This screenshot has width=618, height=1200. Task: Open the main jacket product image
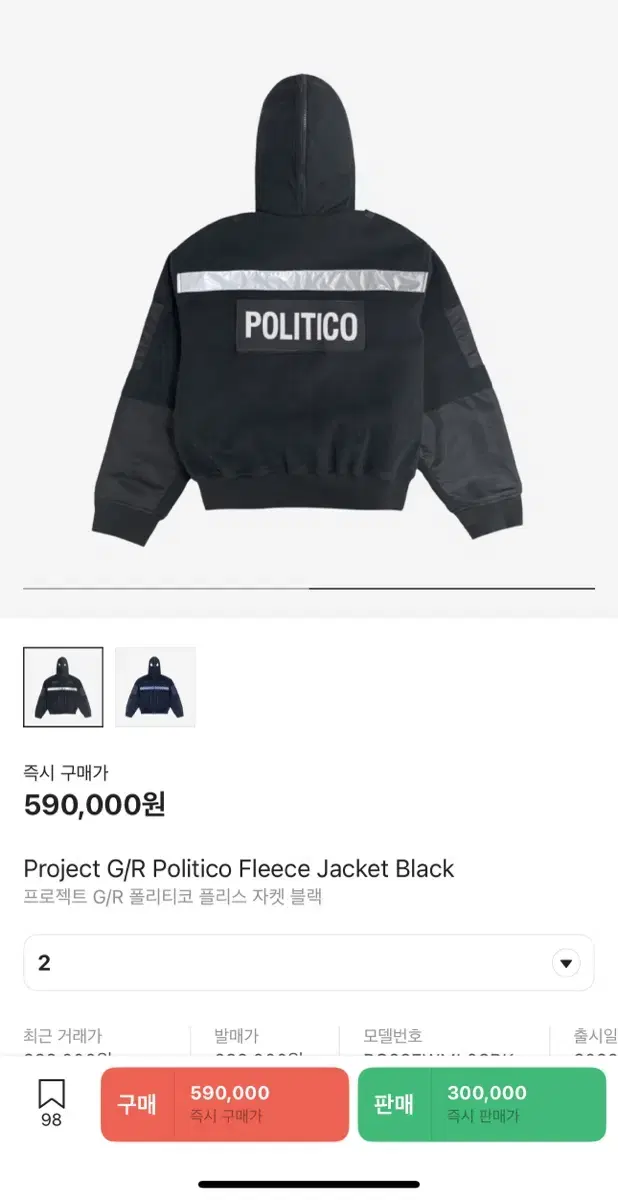[x=308, y=310]
